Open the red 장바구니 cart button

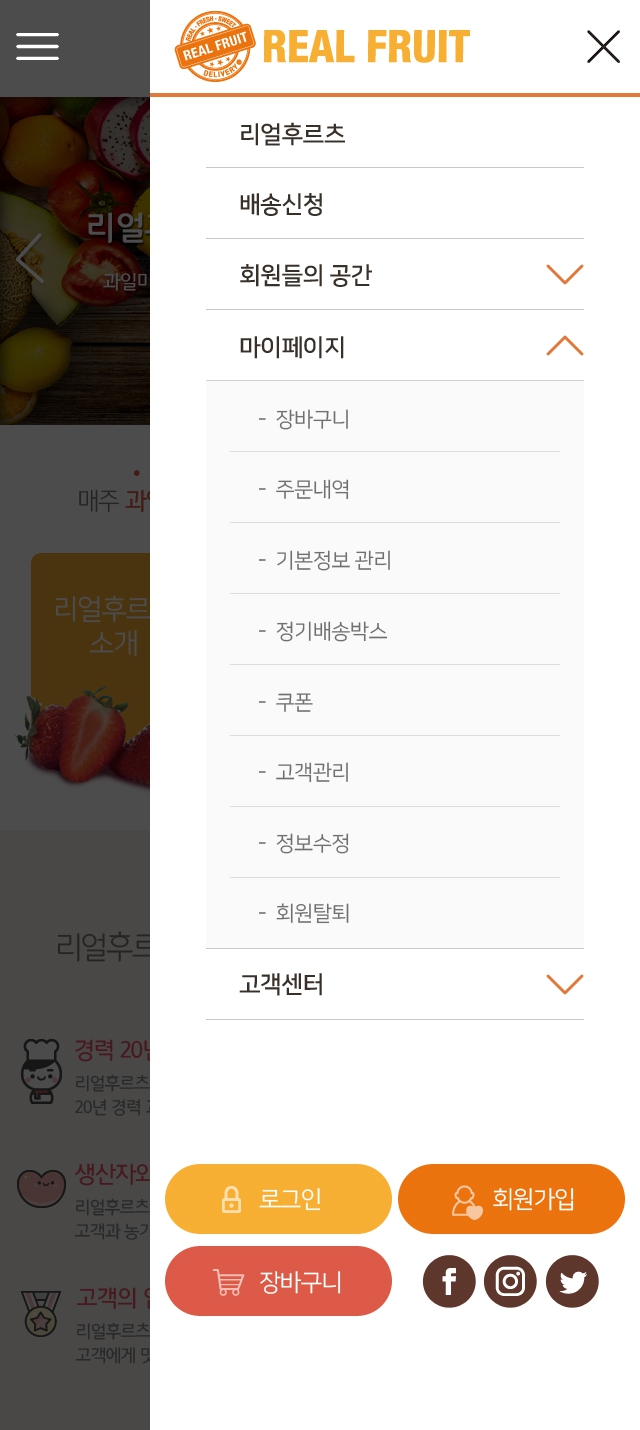pos(278,1281)
